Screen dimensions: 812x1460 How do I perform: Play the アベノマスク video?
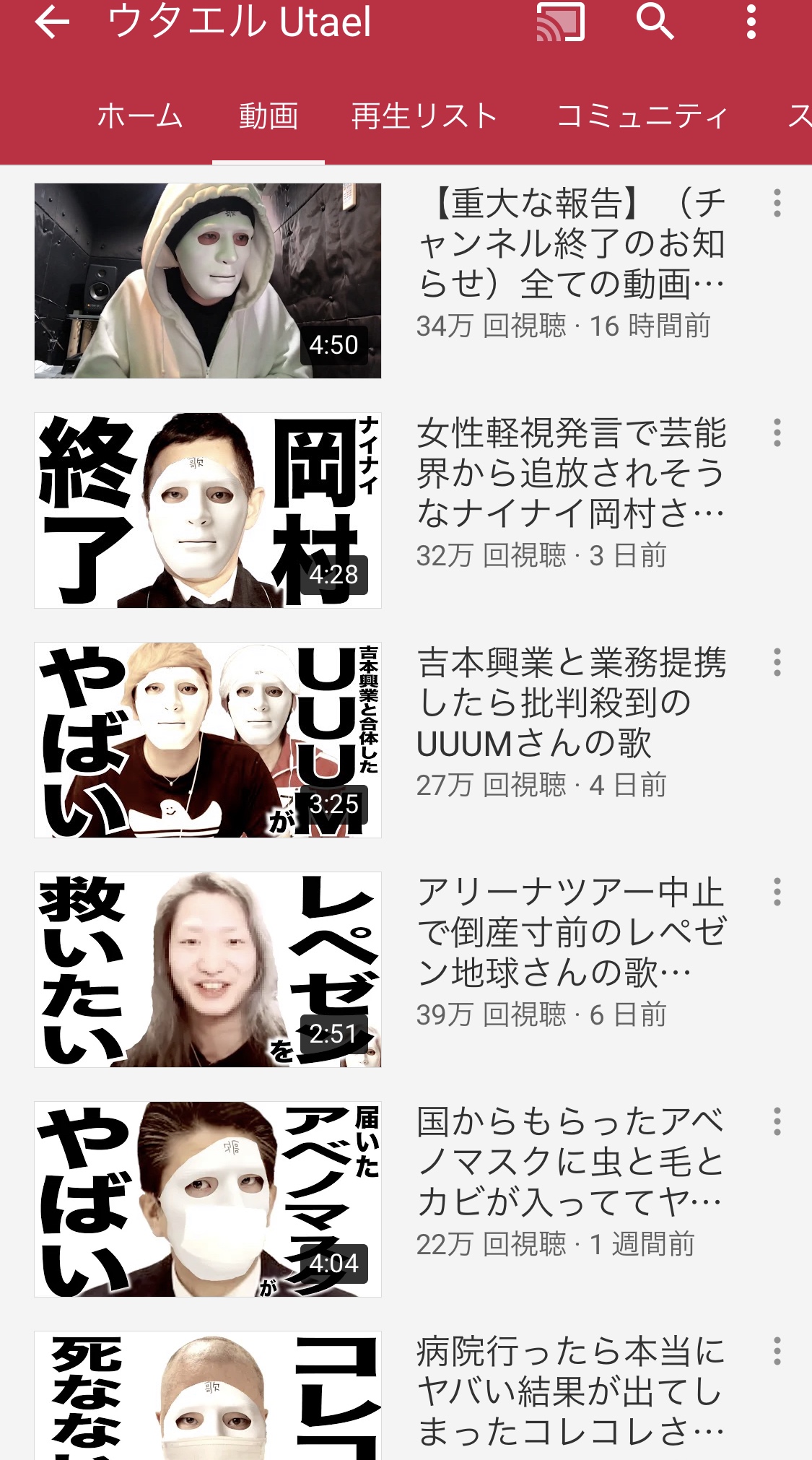[208, 1199]
